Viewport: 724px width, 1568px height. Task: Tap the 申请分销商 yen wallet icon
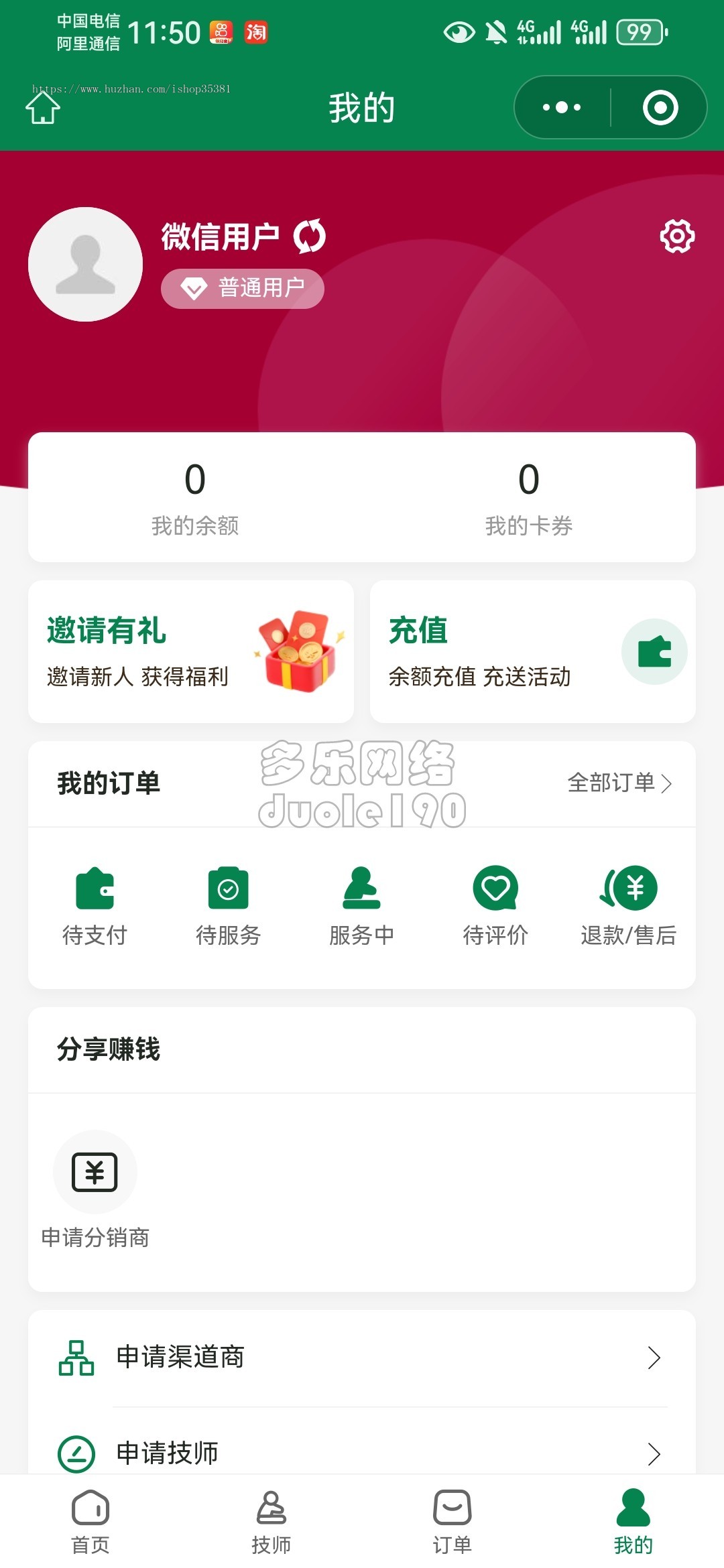coord(95,1171)
